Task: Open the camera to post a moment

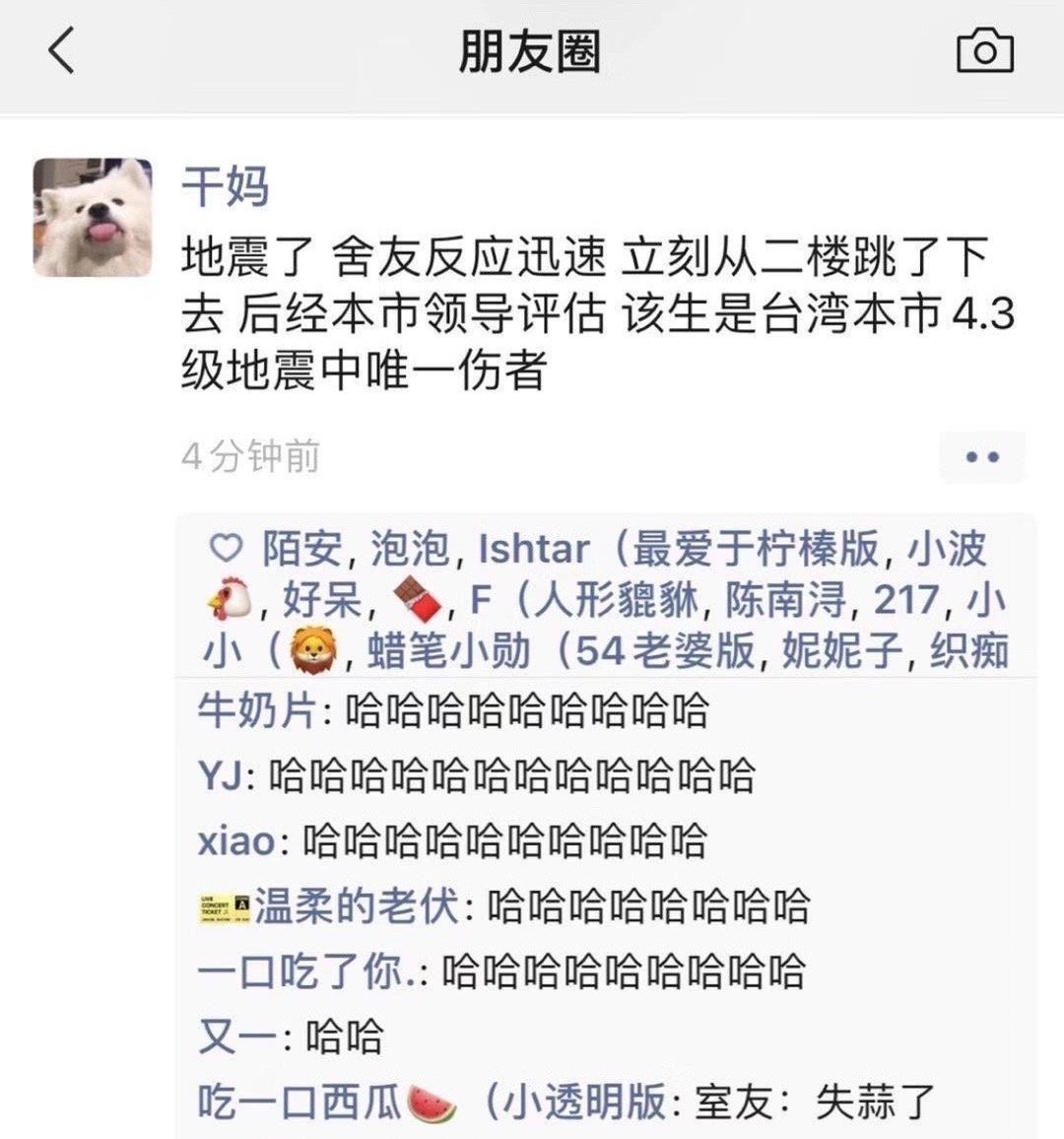Action: [x=984, y=51]
